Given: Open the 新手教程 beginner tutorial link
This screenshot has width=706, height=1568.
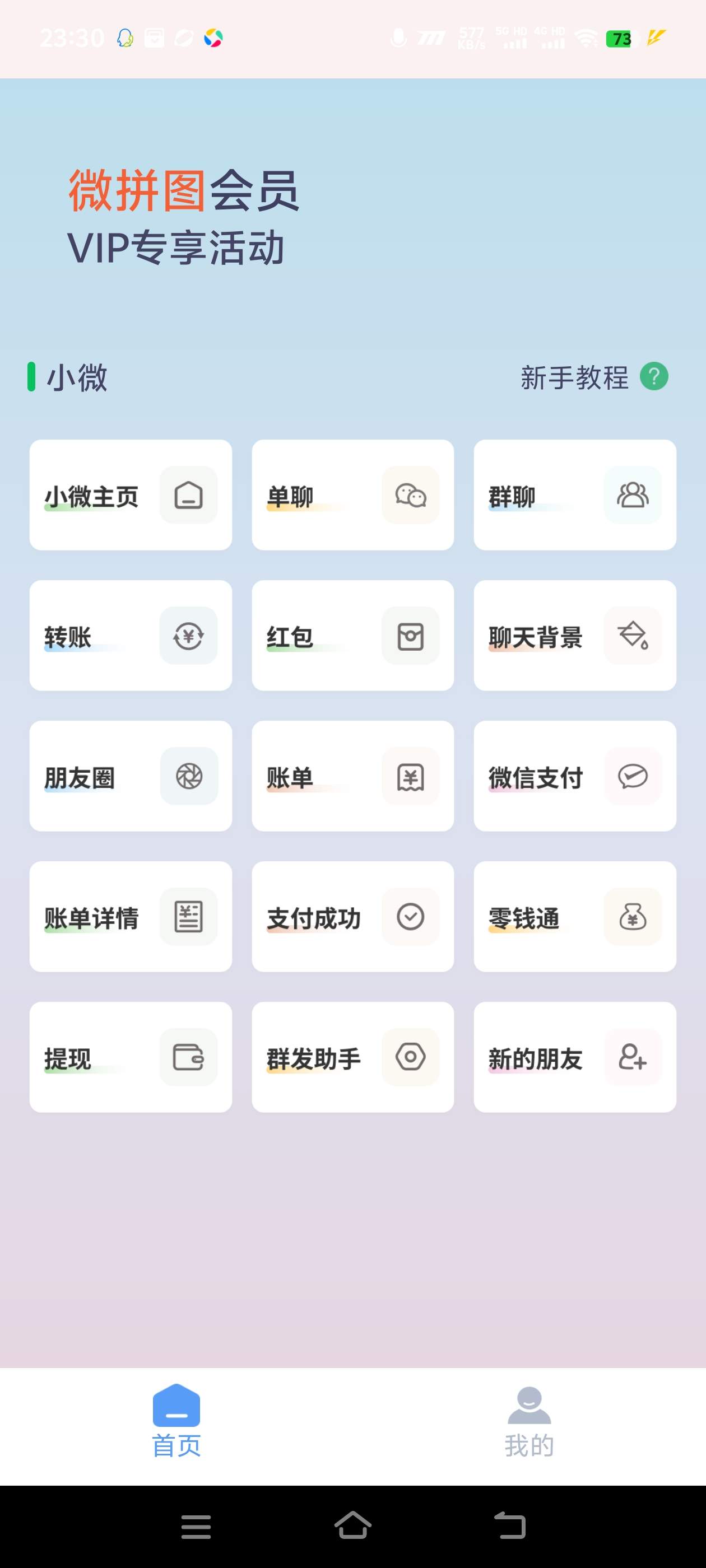Looking at the screenshot, I should [x=575, y=379].
